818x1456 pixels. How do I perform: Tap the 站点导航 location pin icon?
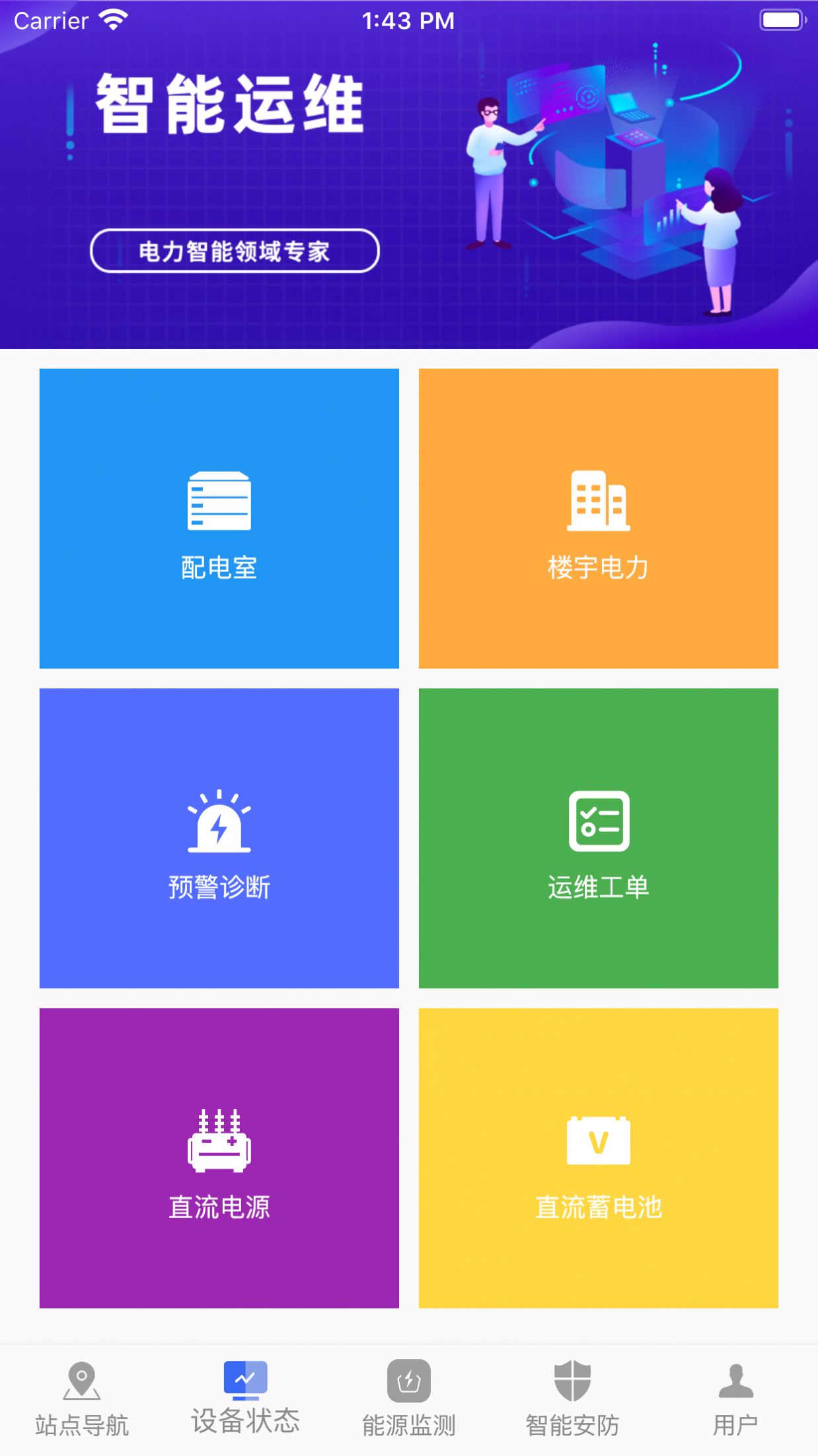pyautogui.click(x=81, y=1379)
